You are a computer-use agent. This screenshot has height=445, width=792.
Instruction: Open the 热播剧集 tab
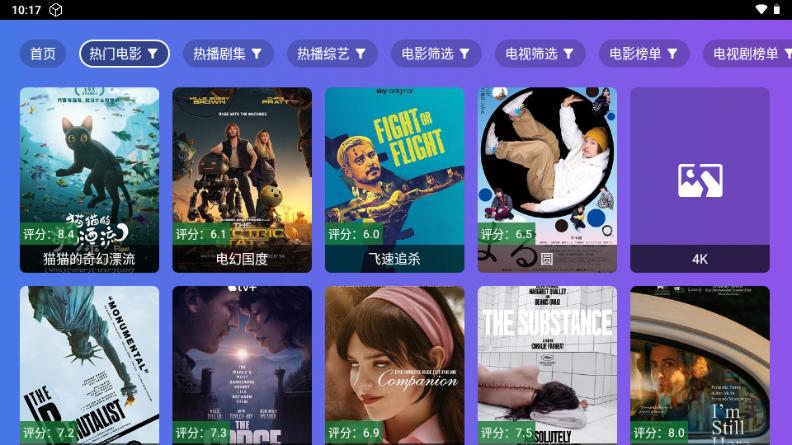click(227, 54)
